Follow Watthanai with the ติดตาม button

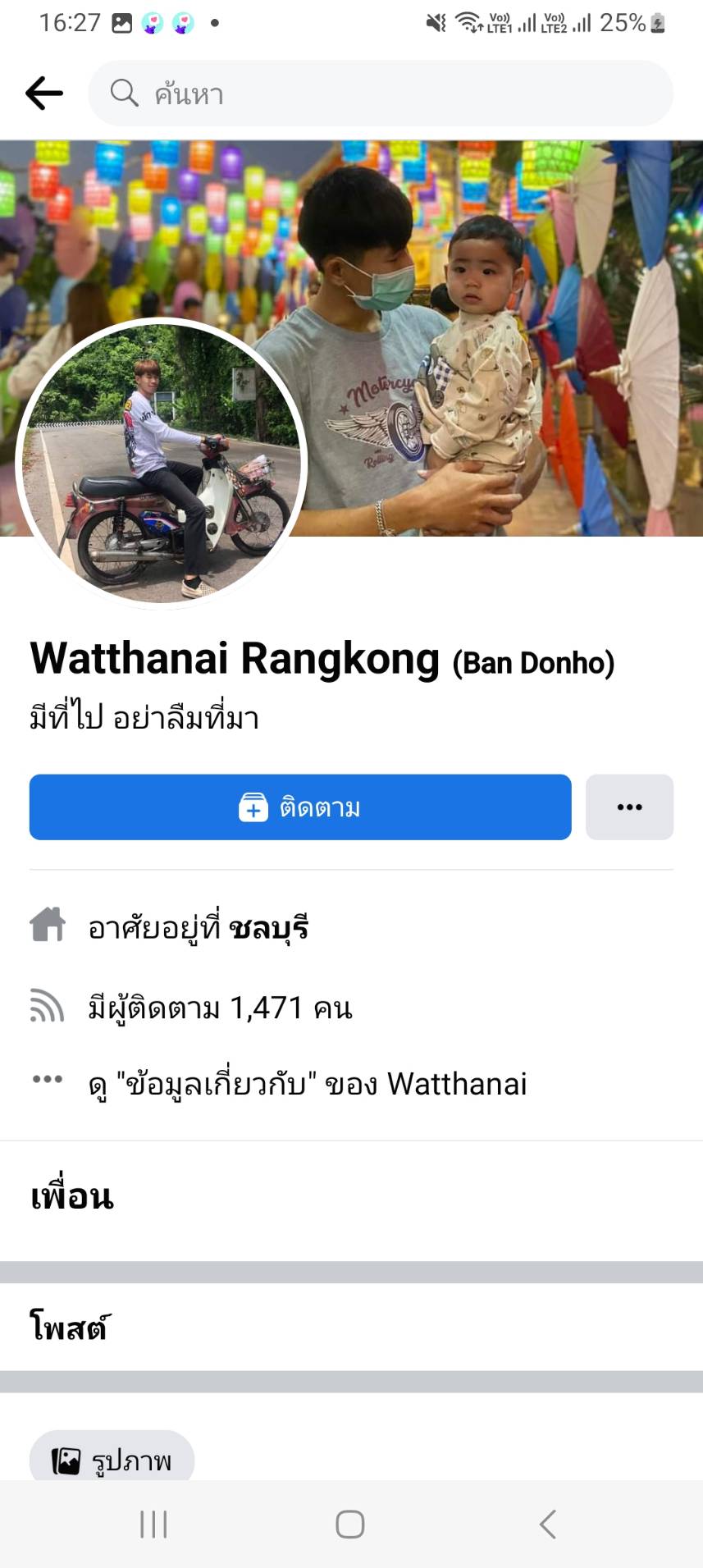click(x=300, y=807)
